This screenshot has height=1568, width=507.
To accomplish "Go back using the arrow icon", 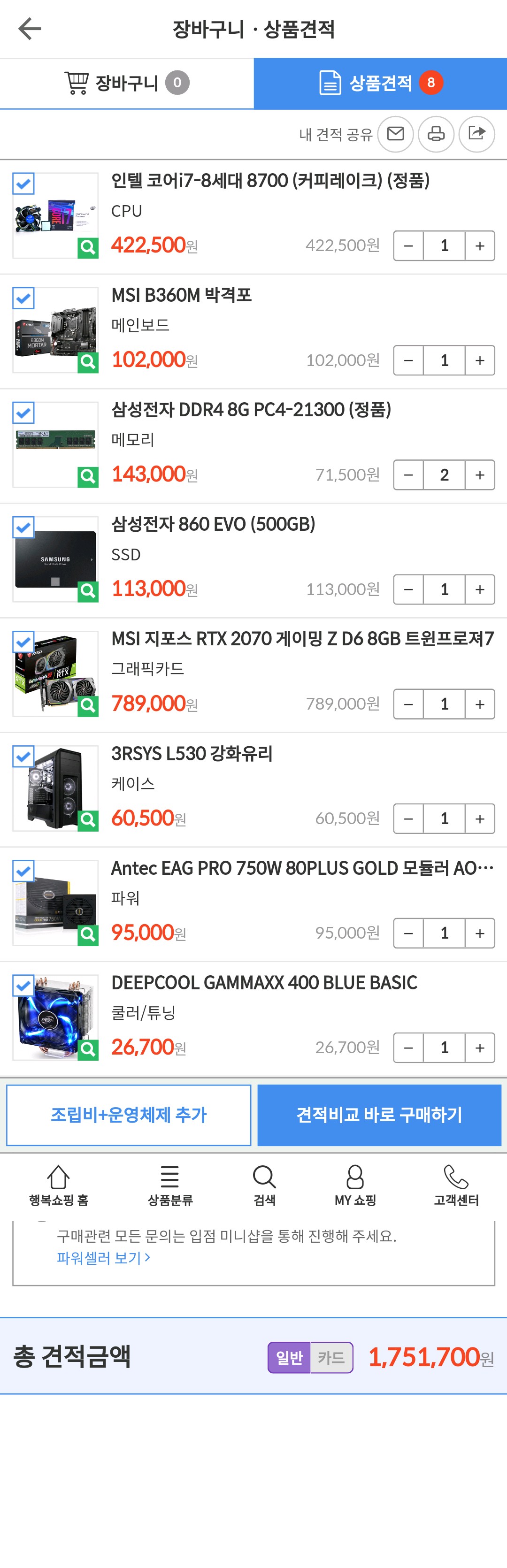I will tap(29, 29).
